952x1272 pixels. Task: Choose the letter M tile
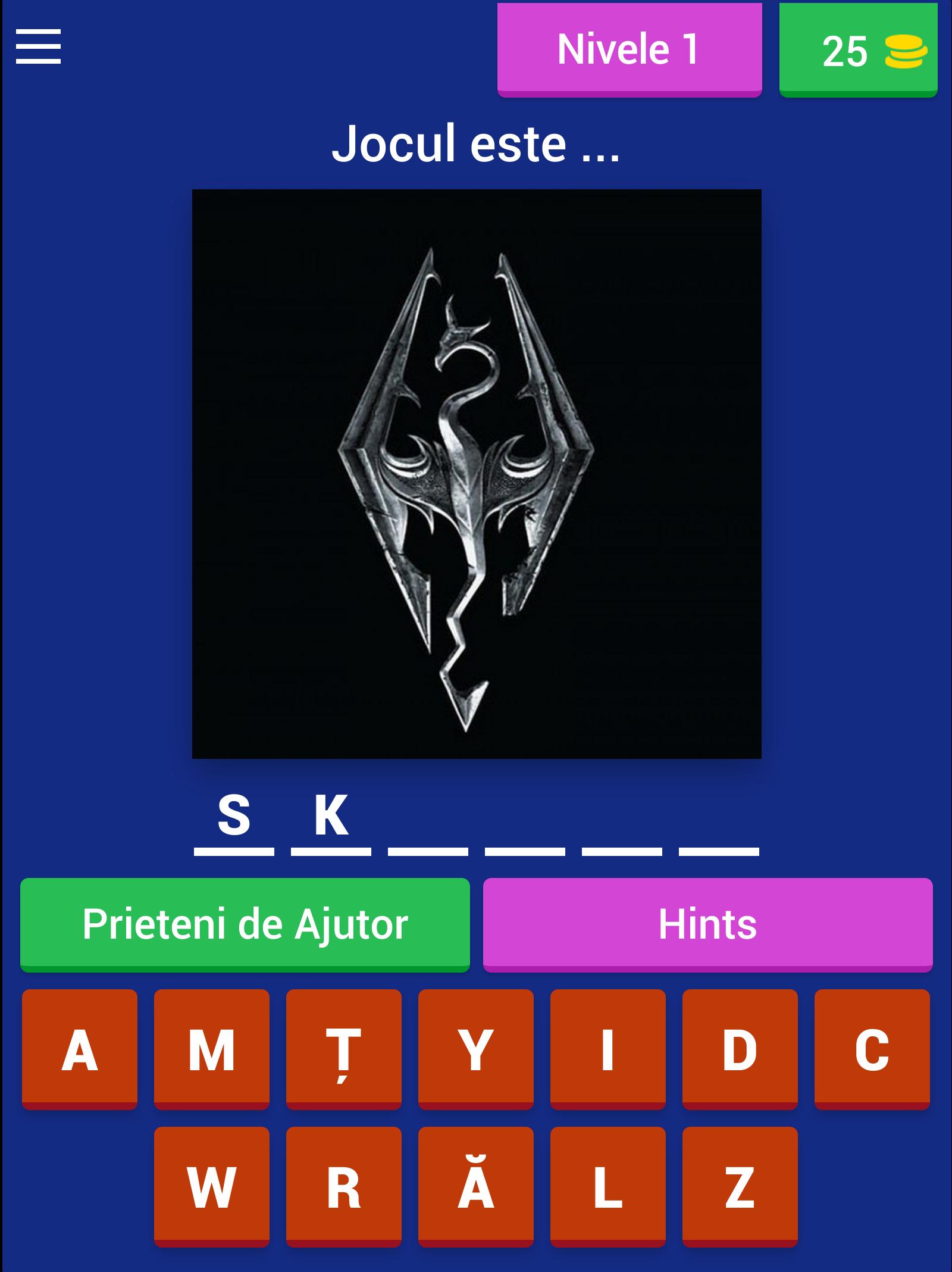212,1051
